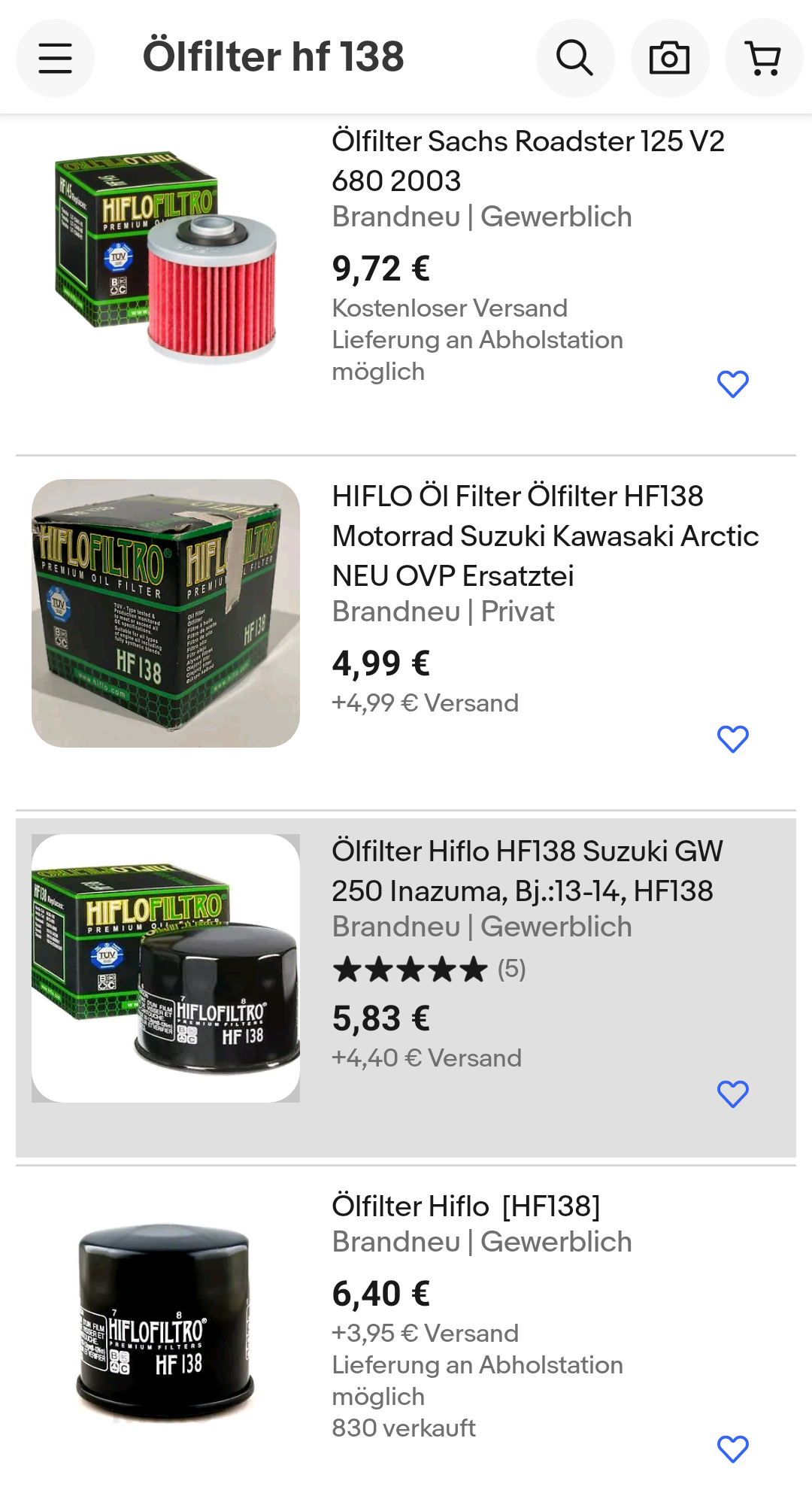Open the search icon
Viewport: 812px width, 1493px height.
(x=575, y=58)
